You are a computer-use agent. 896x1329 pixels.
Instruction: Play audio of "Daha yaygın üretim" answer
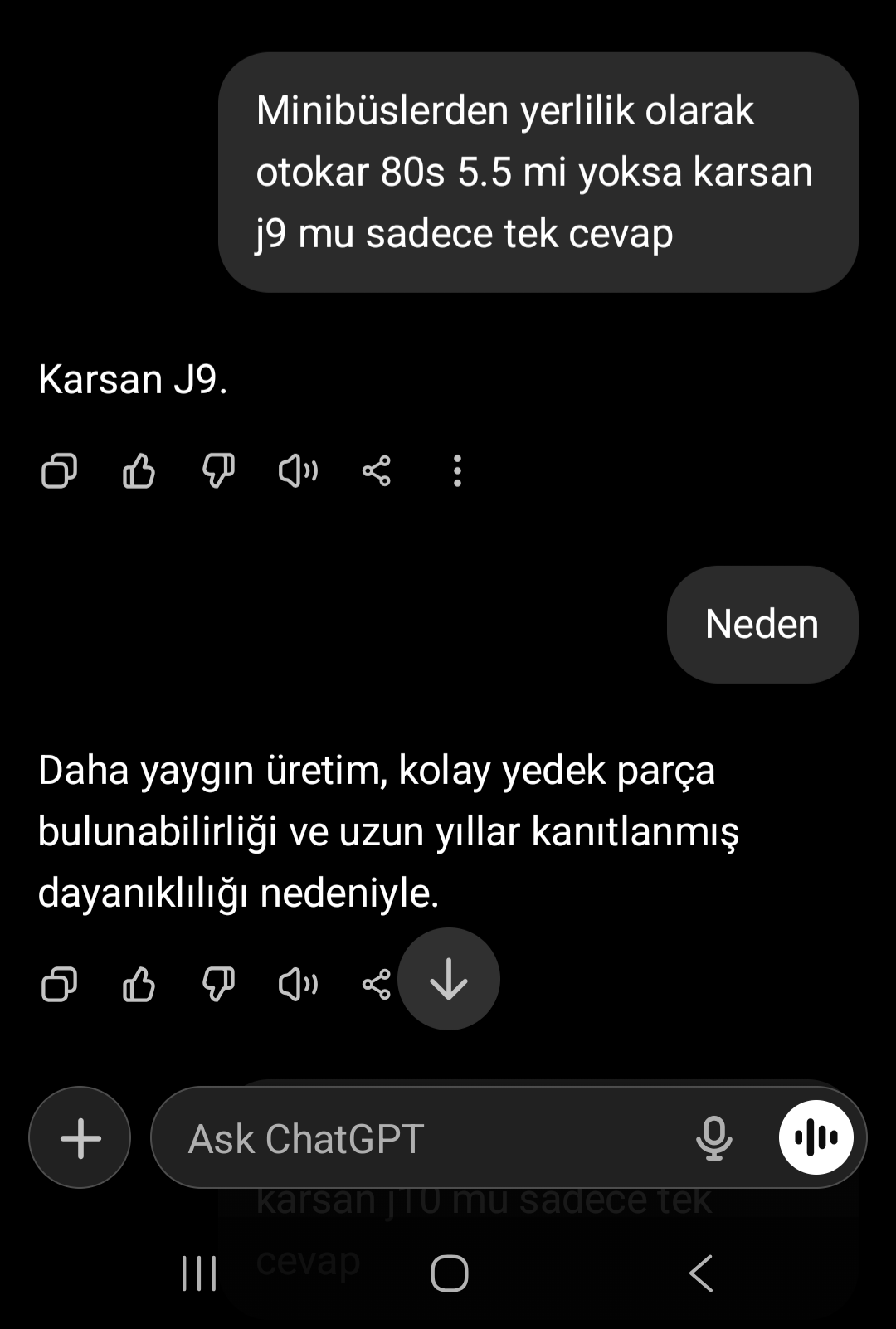pyautogui.click(x=298, y=985)
